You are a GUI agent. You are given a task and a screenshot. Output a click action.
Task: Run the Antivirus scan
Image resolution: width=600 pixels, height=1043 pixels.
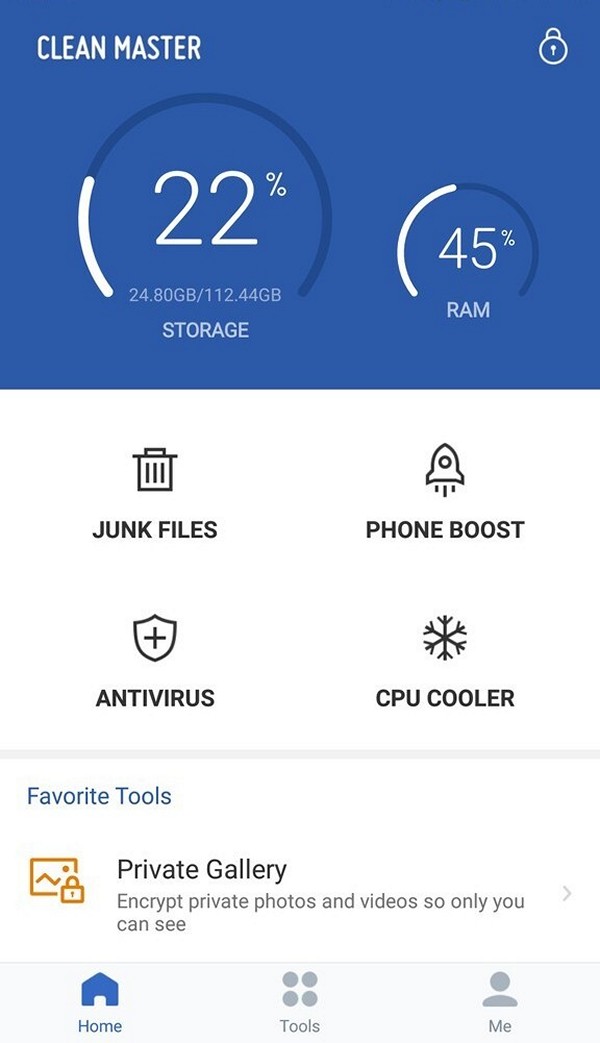coord(155,662)
